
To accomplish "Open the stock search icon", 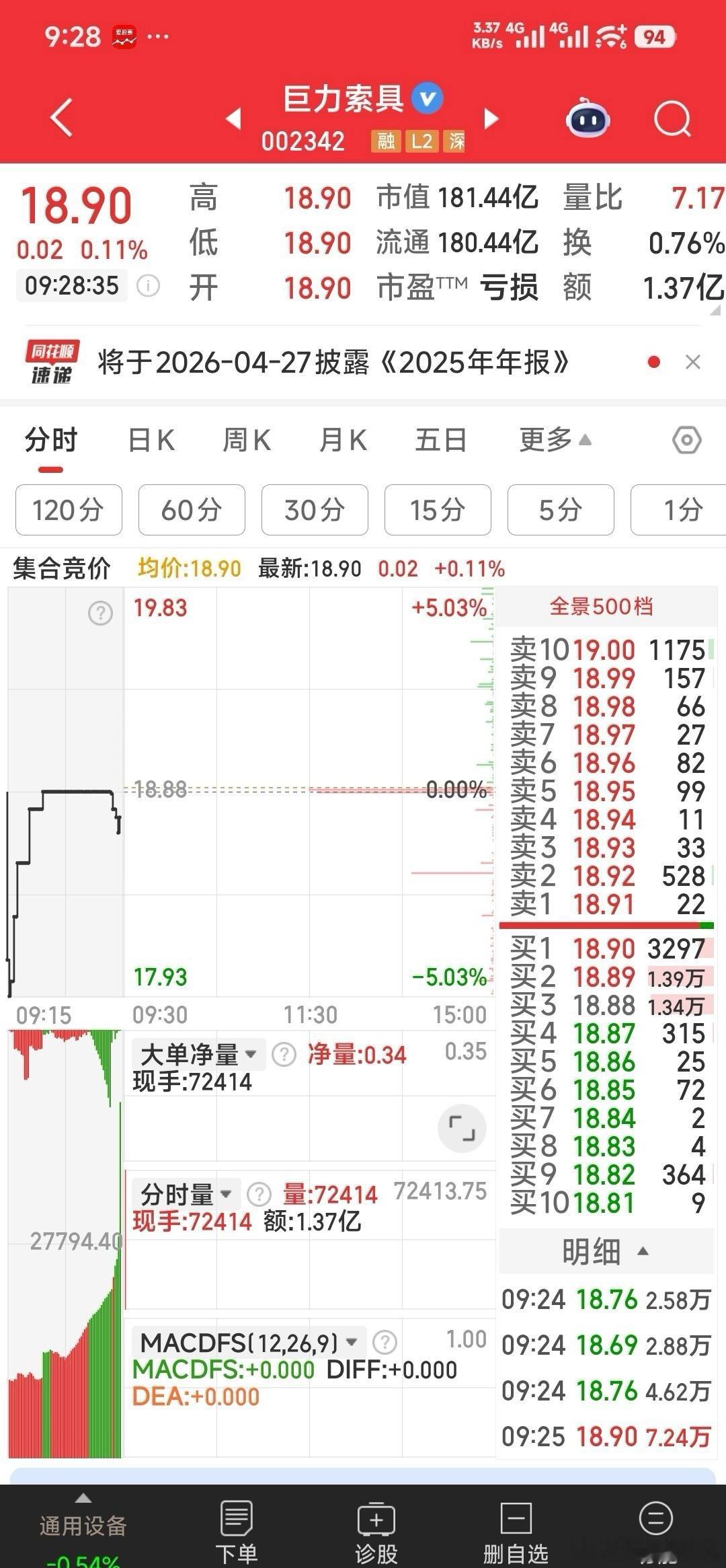I will [x=672, y=118].
